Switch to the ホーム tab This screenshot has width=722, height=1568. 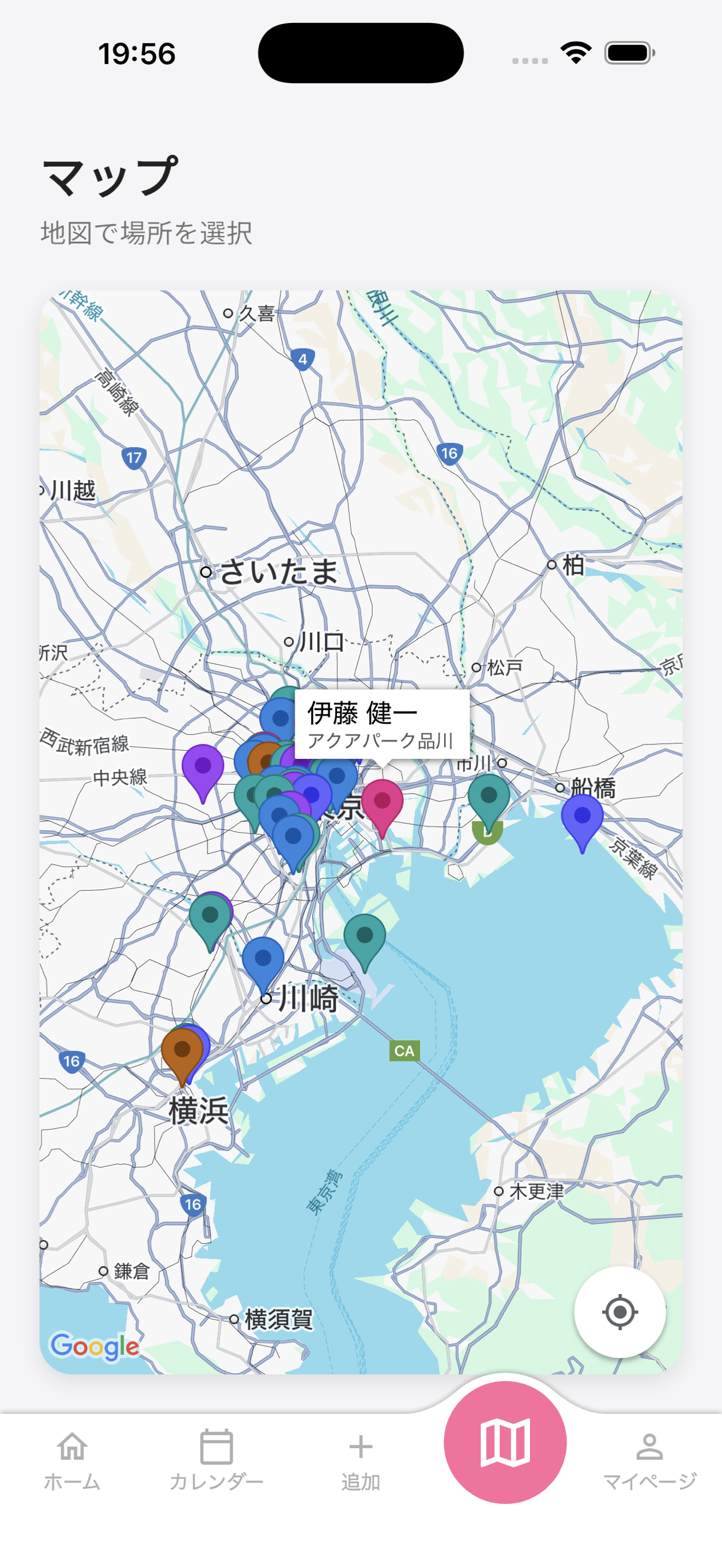coord(72,1459)
